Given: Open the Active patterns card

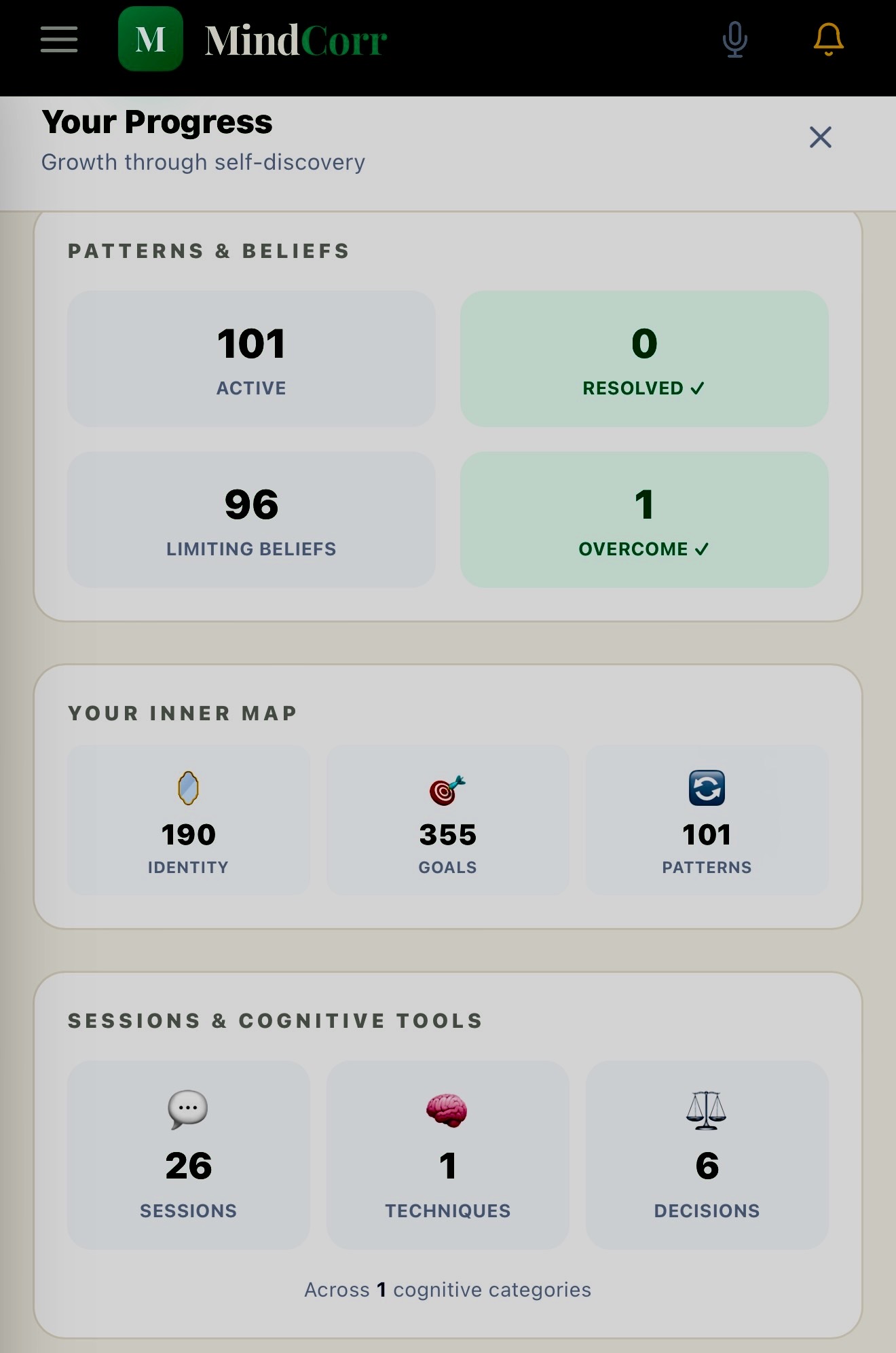Looking at the screenshot, I should click(x=250, y=358).
